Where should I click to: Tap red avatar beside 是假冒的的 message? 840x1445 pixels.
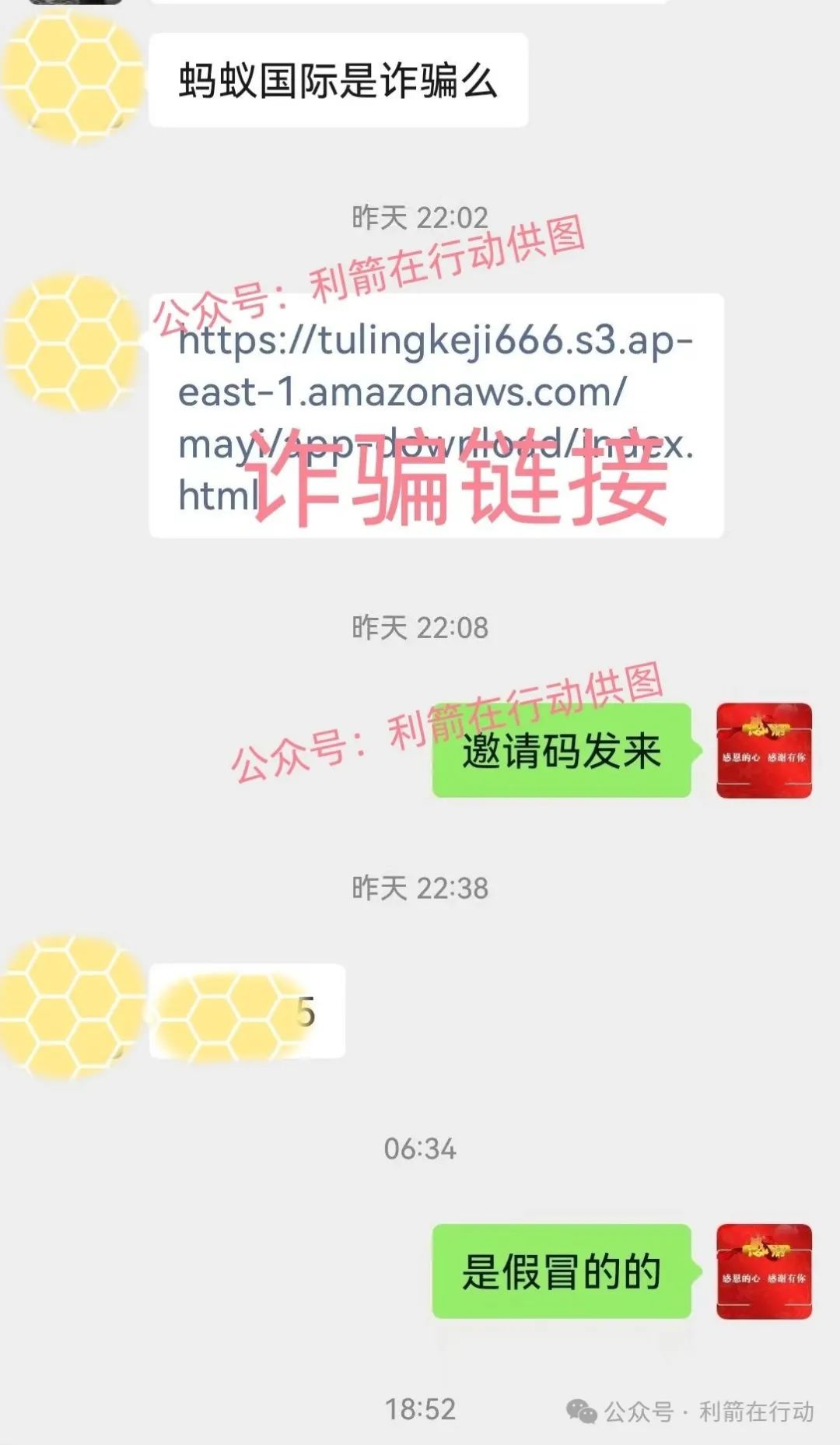(764, 1271)
